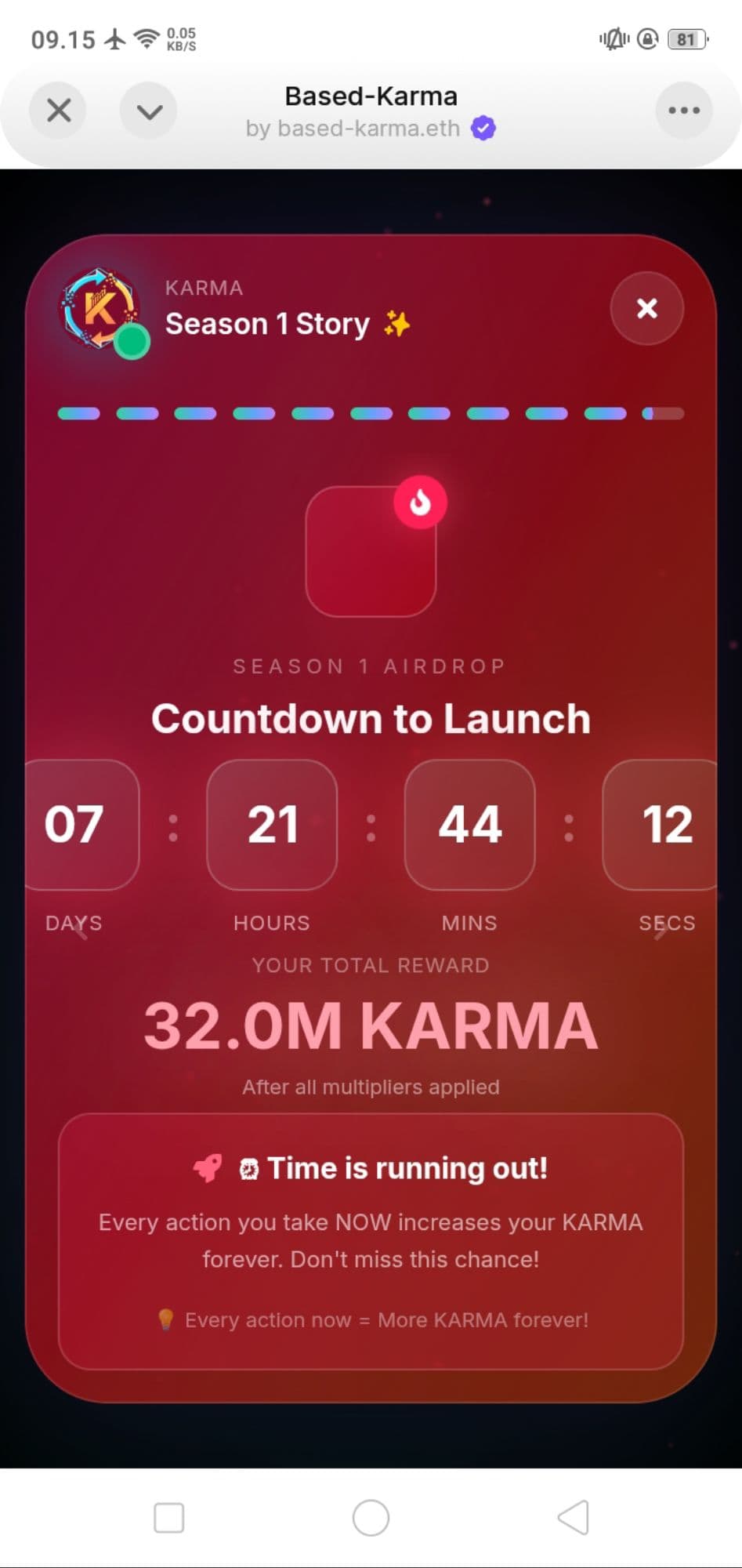Tap the system back button

[574, 1517]
